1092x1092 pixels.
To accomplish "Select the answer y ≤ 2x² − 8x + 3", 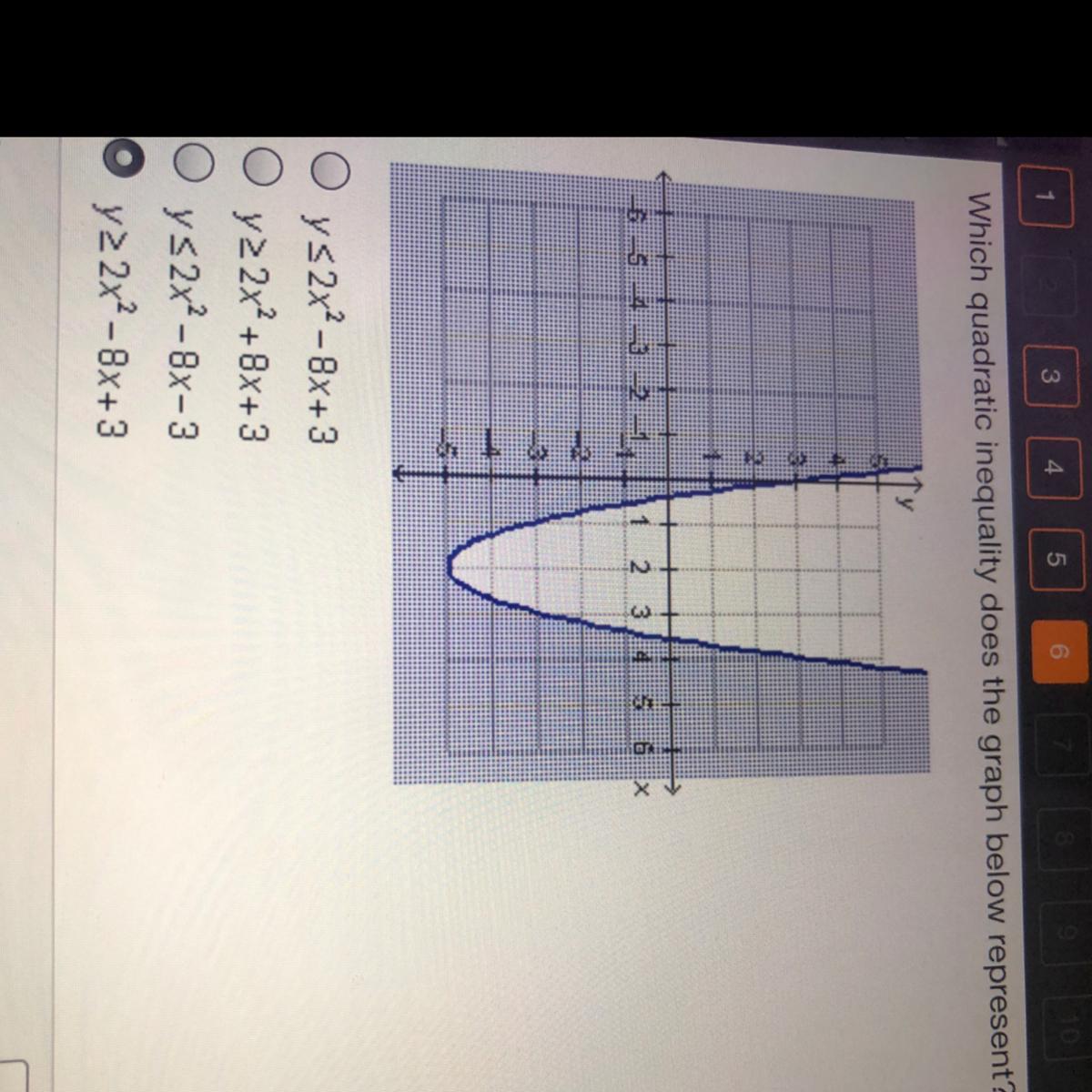I will pos(330,168).
